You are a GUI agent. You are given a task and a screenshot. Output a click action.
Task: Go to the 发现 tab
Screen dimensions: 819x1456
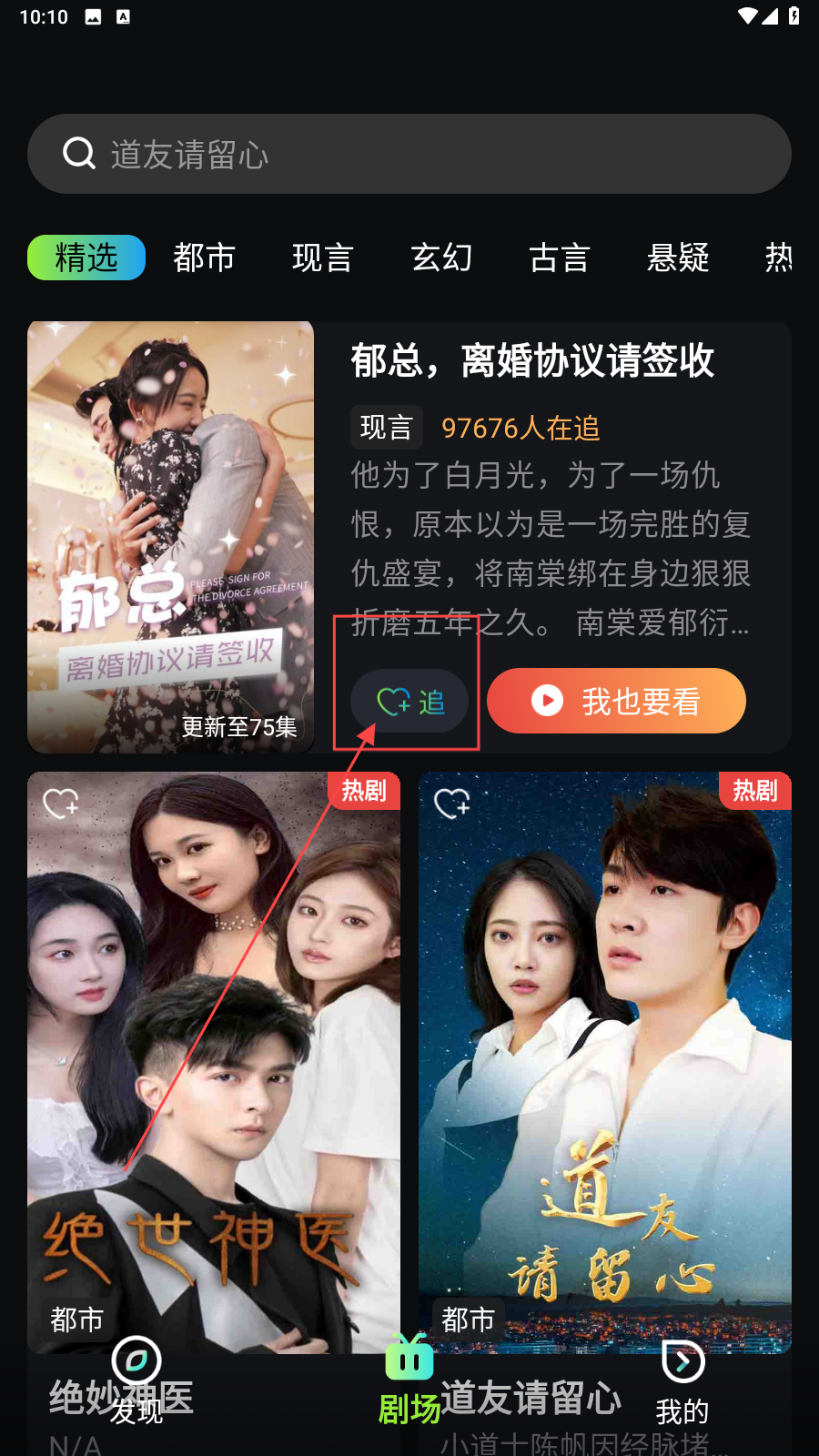(x=136, y=1379)
